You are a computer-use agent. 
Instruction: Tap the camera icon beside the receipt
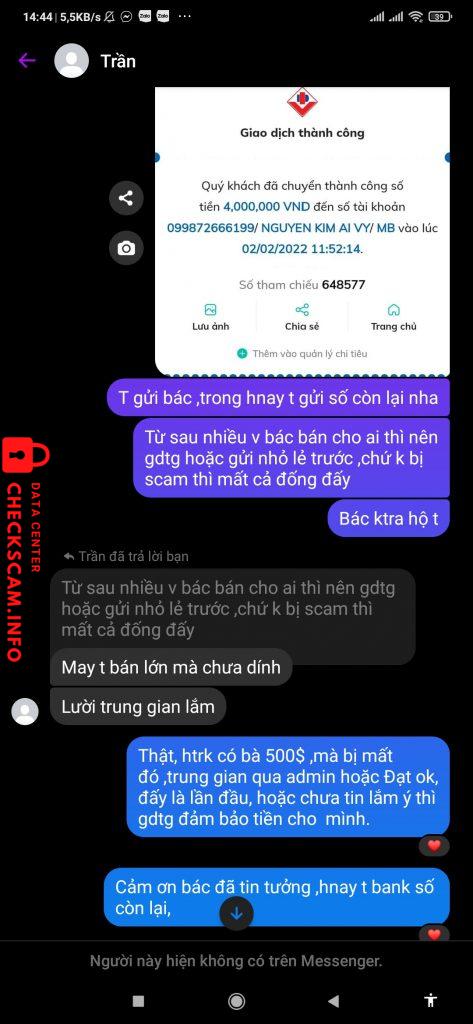pos(126,248)
